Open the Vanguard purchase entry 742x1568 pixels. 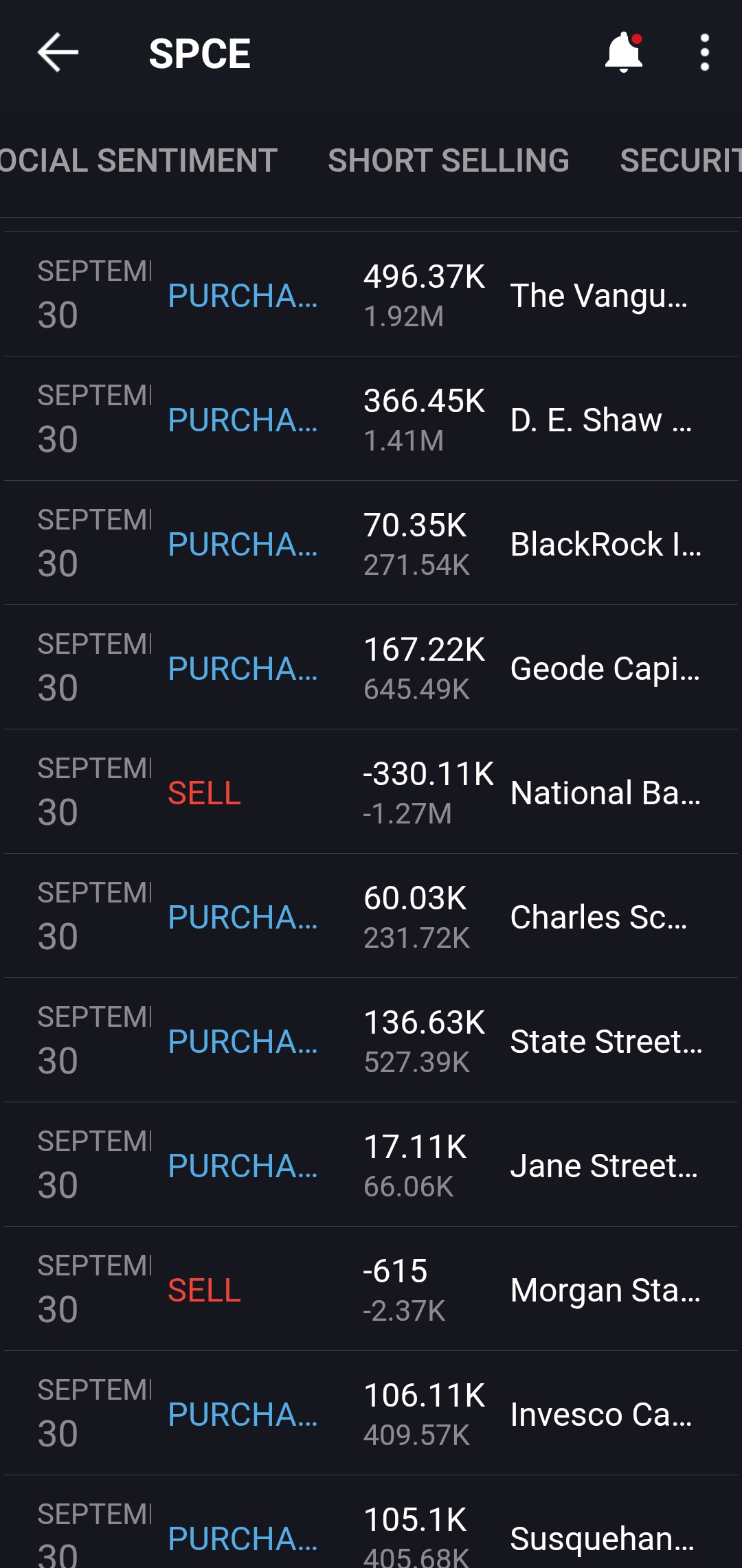(371, 295)
